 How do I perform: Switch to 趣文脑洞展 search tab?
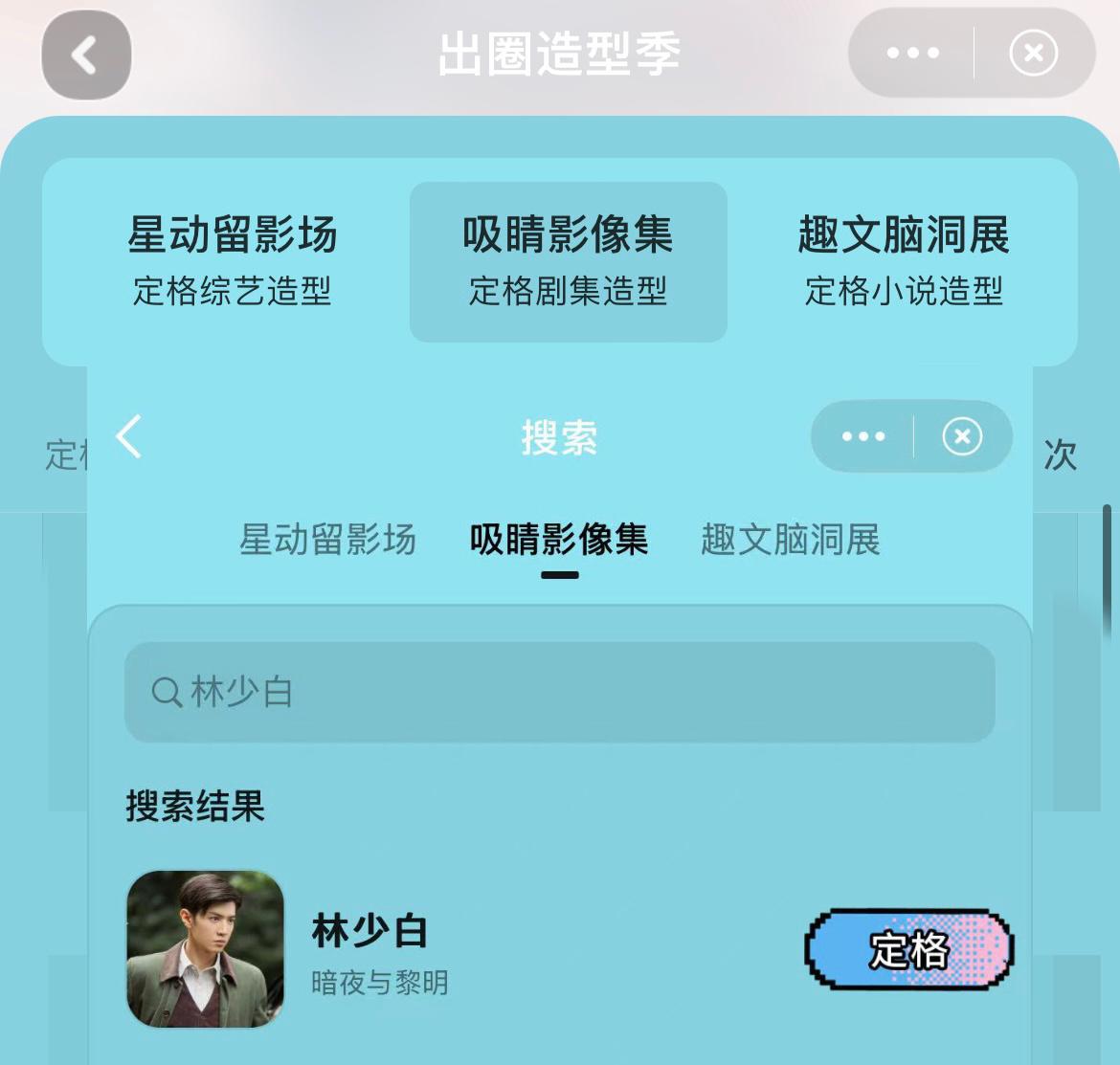pos(790,540)
